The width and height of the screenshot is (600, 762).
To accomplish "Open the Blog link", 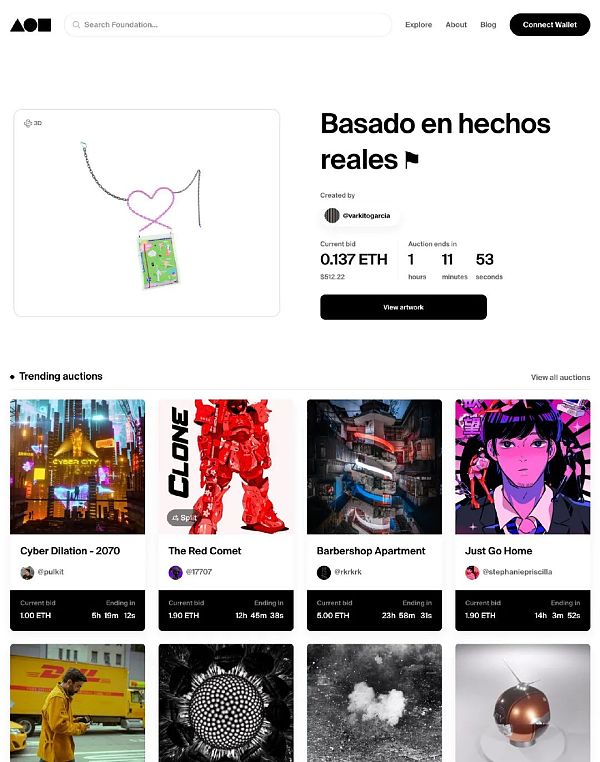I will 488,24.
